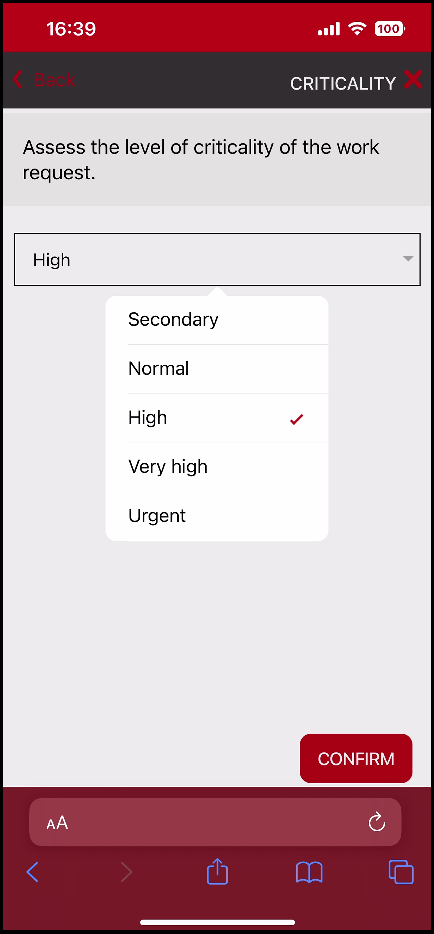
Task: Open the AA page settings
Action: [57, 823]
